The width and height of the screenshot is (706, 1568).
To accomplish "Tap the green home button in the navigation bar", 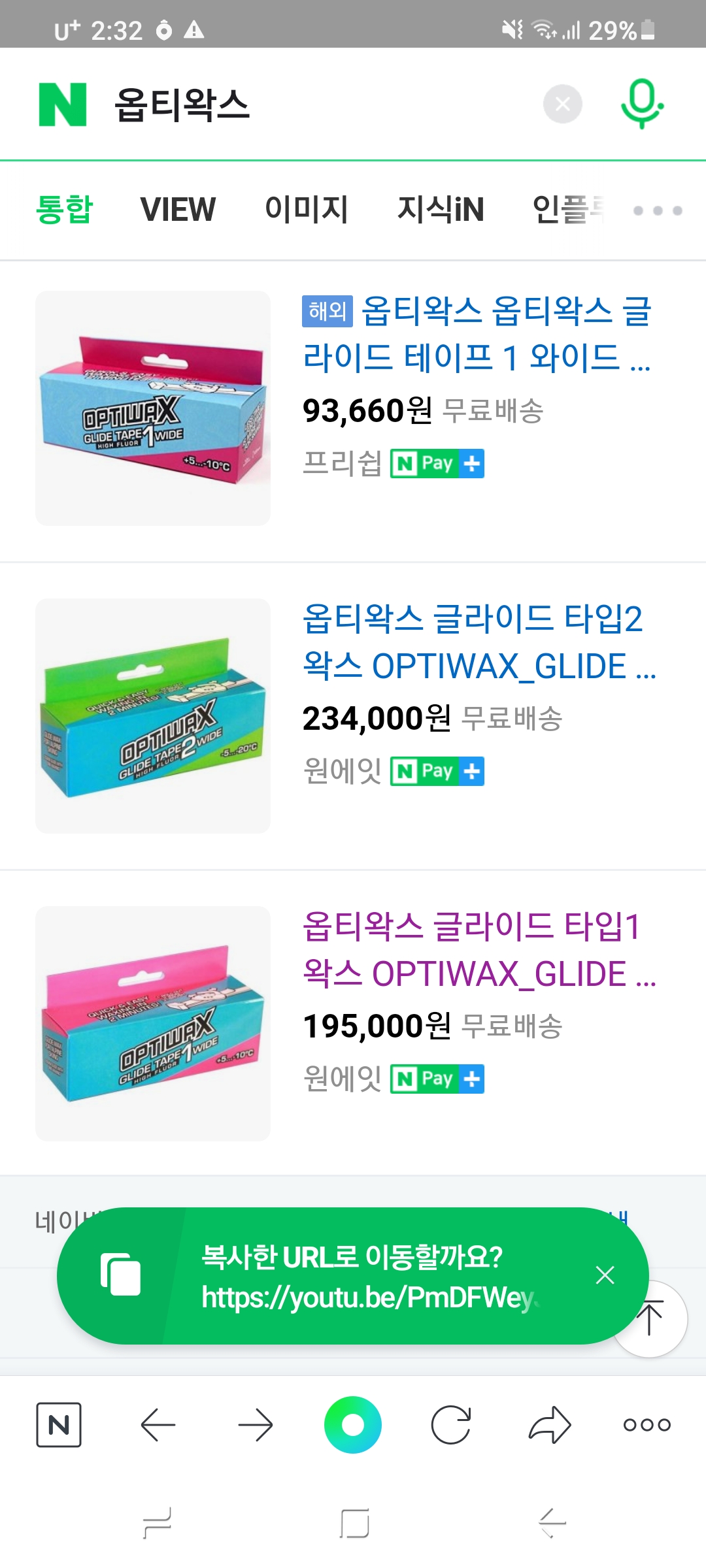I will tap(353, 1426).
